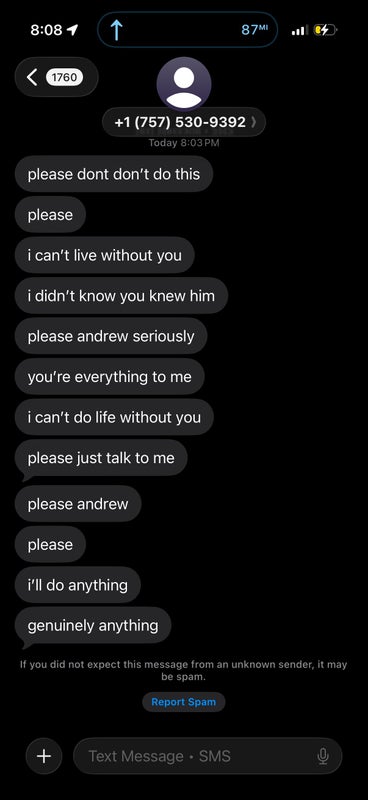Tap Report Spam
The height and width of the screenshot is (800, 368).
pos(184,702)
